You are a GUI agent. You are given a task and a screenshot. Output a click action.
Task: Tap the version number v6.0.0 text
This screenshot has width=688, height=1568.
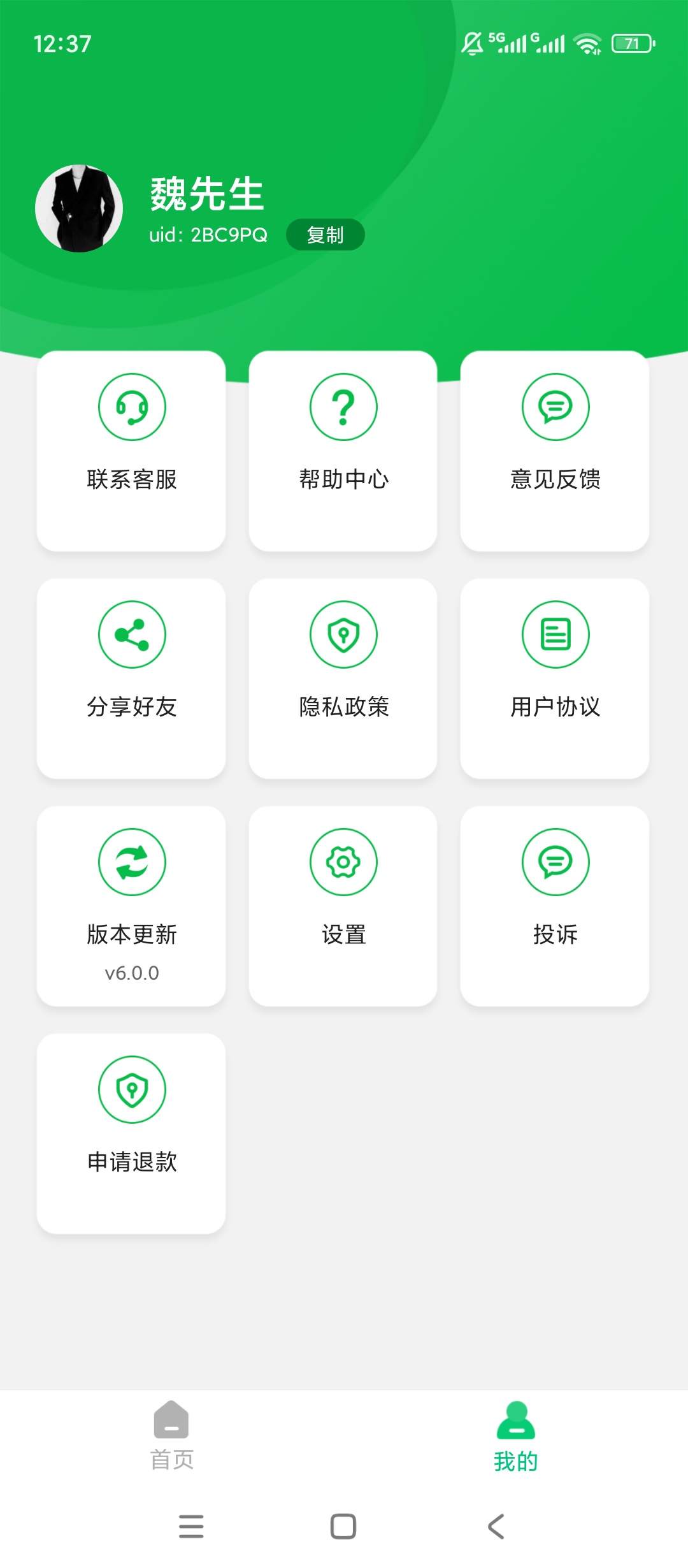click(132, 973)
